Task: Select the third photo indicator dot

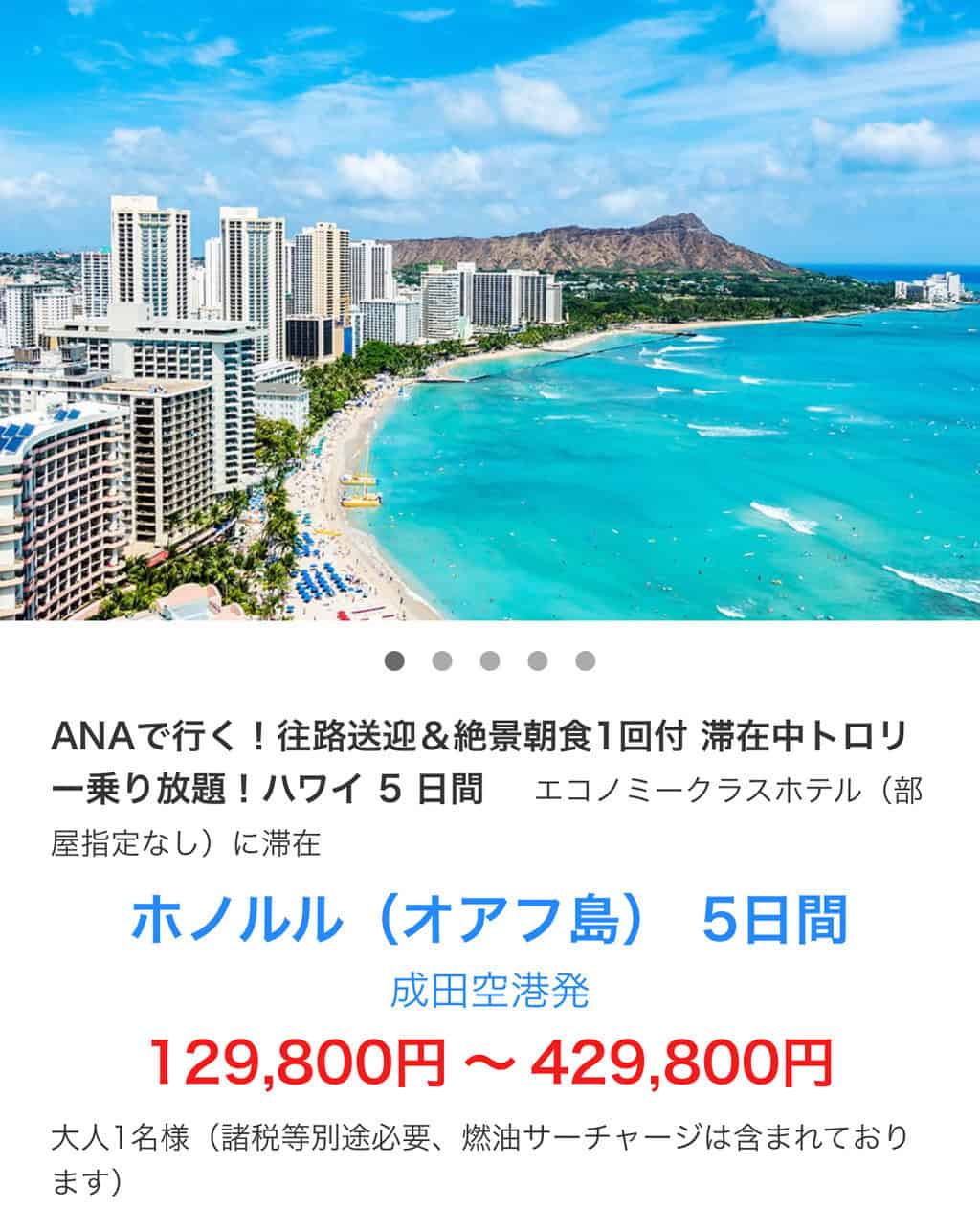Action: pyautogui.click(x=490, y=660)
